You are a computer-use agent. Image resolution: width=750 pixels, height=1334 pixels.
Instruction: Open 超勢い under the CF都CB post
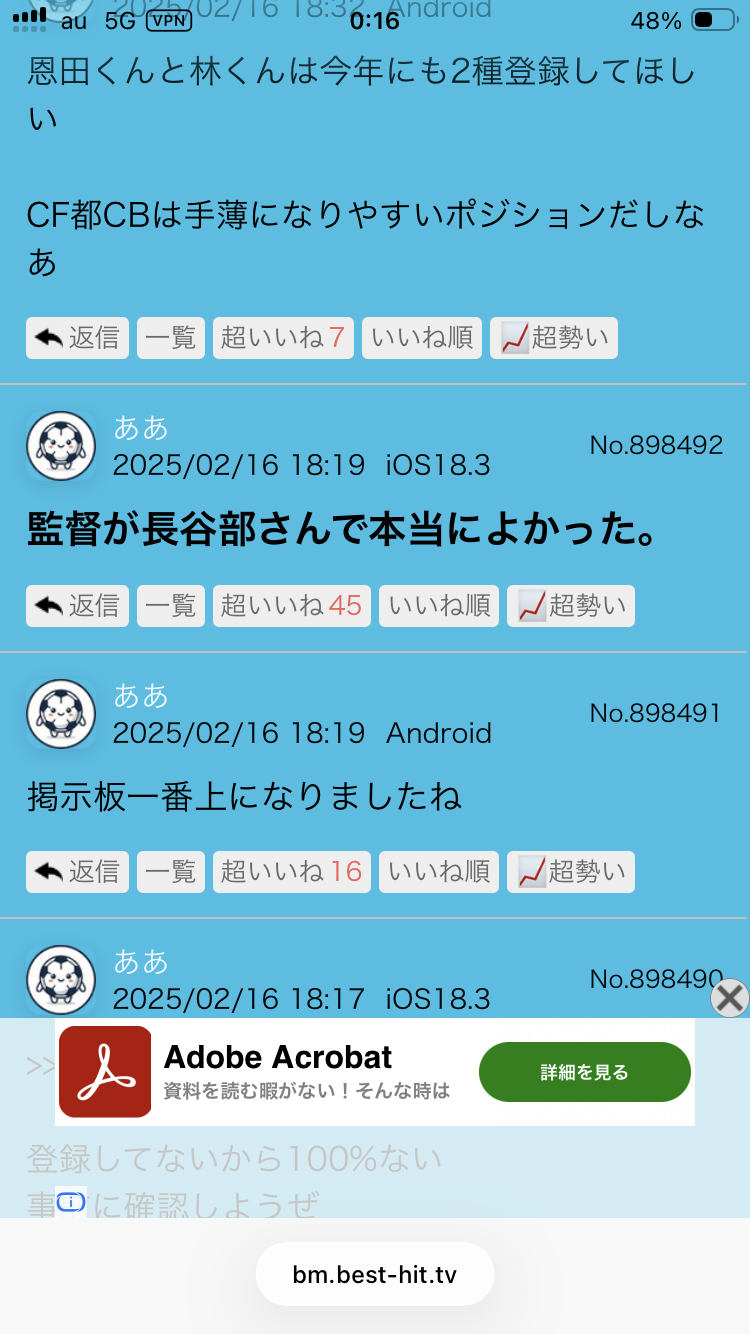point(554,338)
